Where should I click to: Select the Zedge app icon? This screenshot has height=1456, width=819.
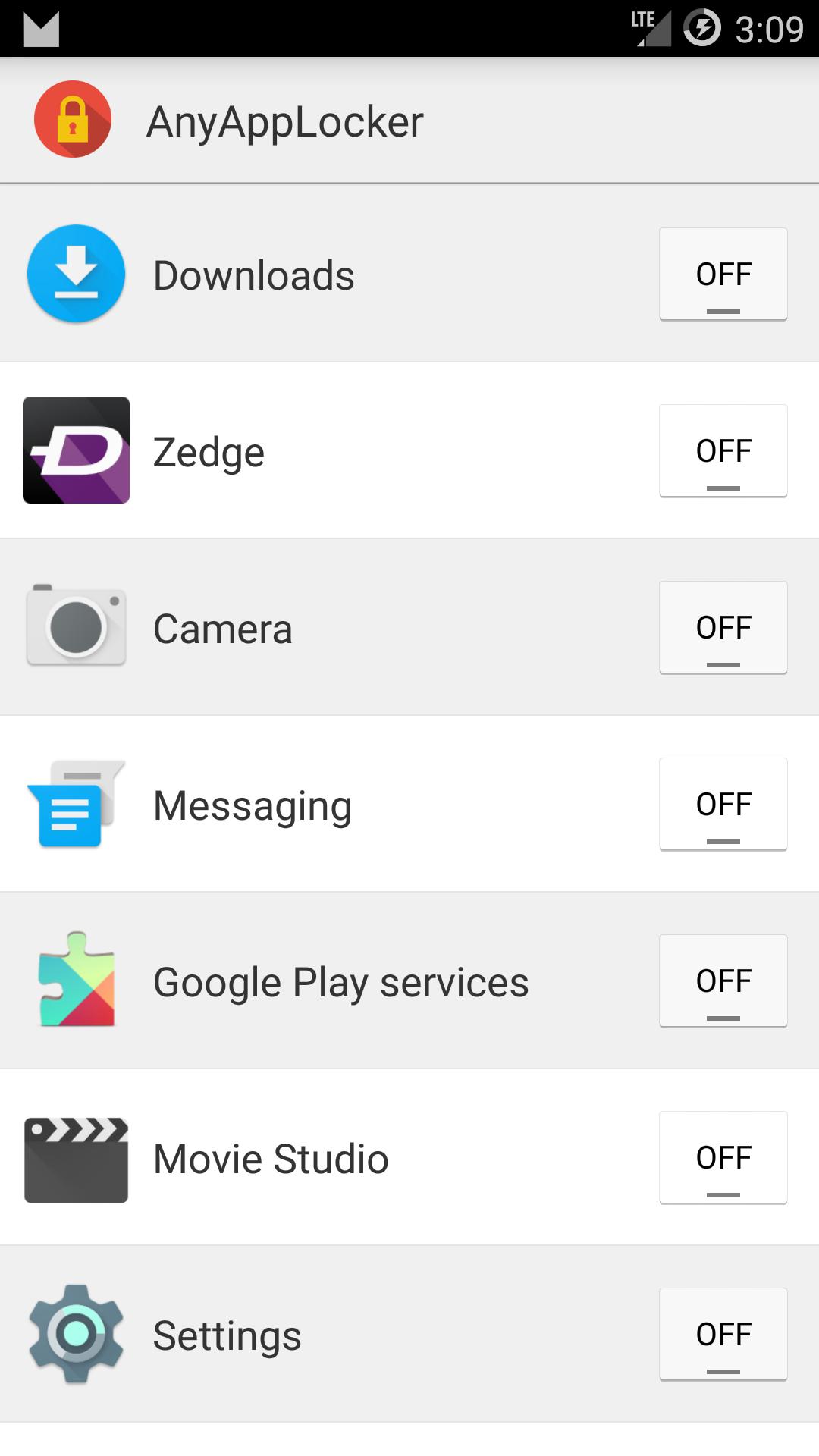75,450
